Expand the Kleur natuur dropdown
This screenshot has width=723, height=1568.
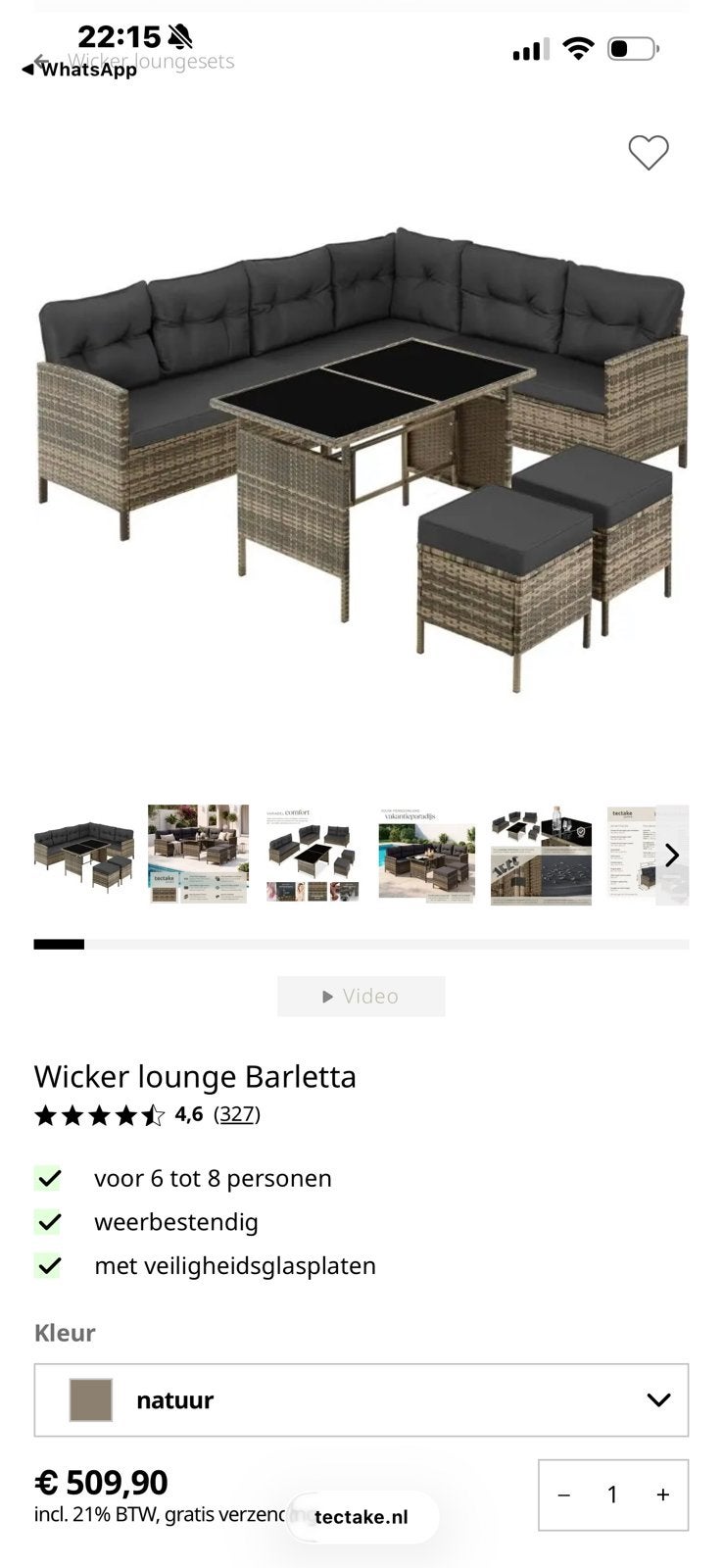pos(361,1399)
